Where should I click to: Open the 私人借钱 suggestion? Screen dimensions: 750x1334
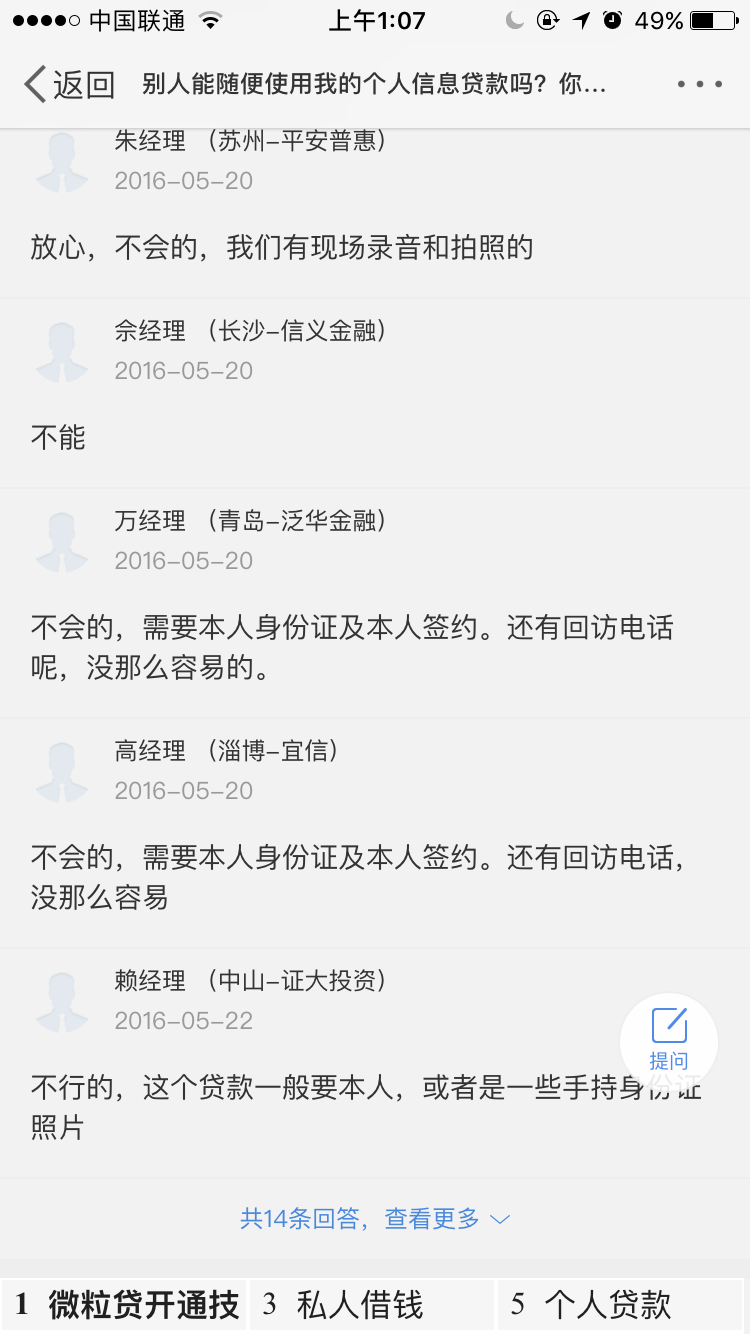372,1305
